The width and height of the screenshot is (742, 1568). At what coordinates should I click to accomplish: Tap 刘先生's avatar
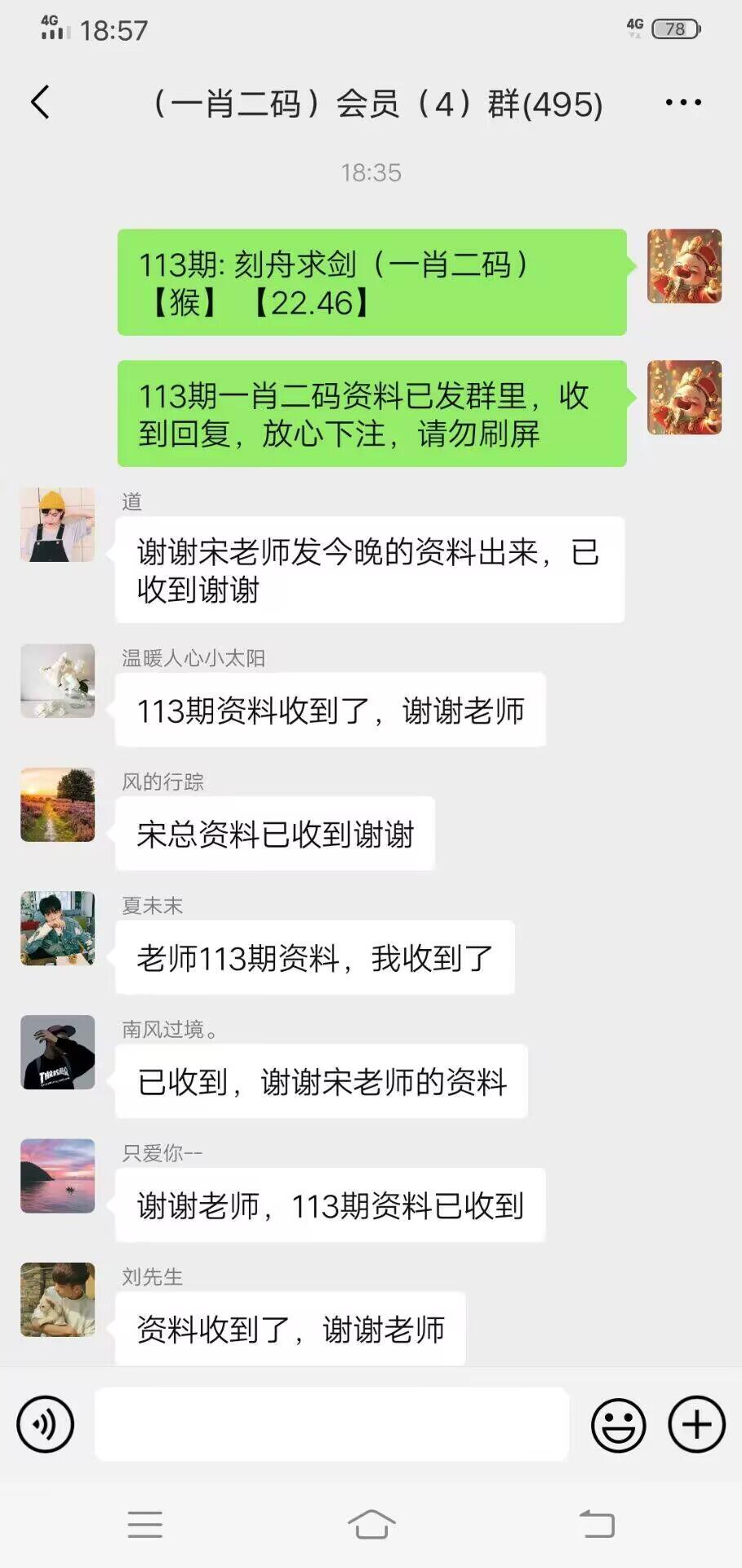click(57, 1300)
